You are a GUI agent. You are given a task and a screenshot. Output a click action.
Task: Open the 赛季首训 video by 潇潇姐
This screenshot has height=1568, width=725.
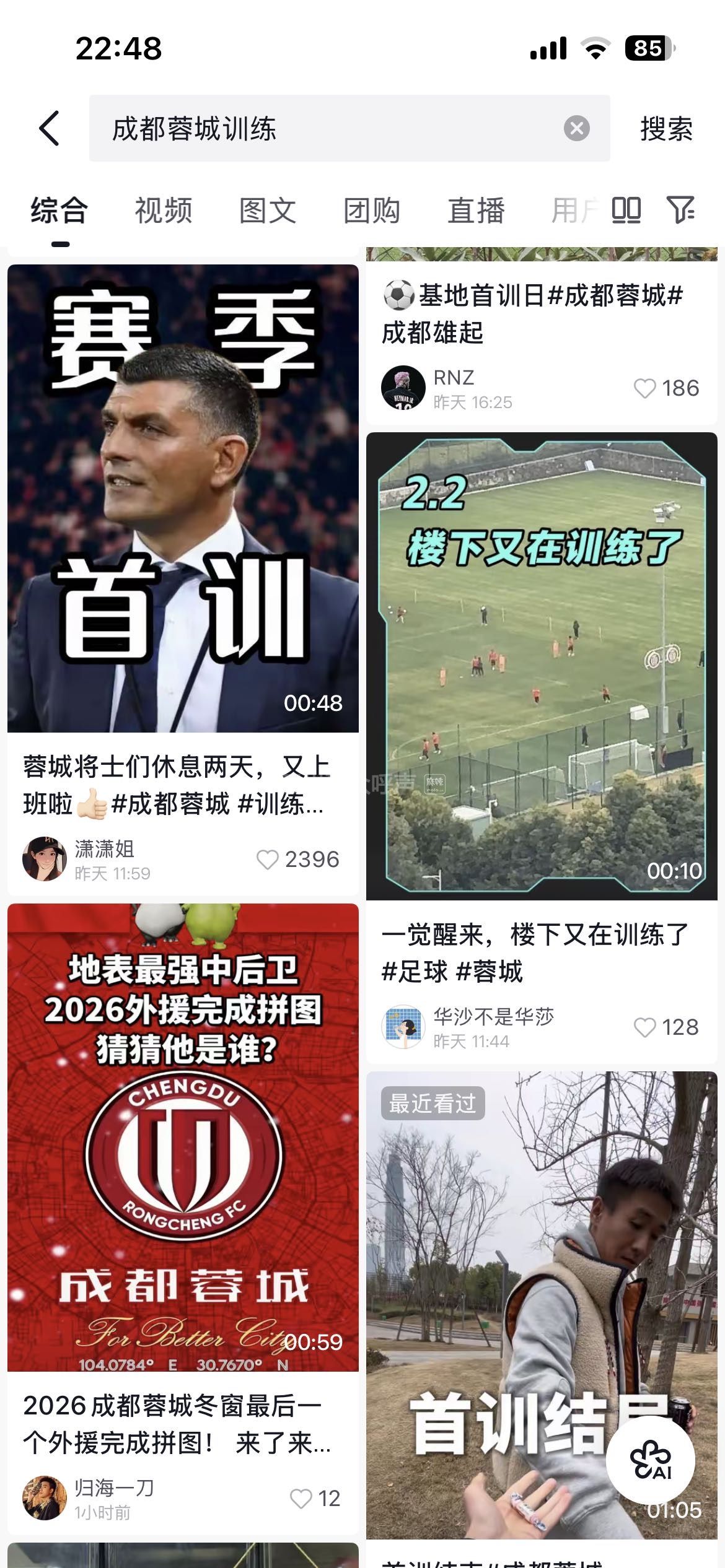[x=183, y=499]
